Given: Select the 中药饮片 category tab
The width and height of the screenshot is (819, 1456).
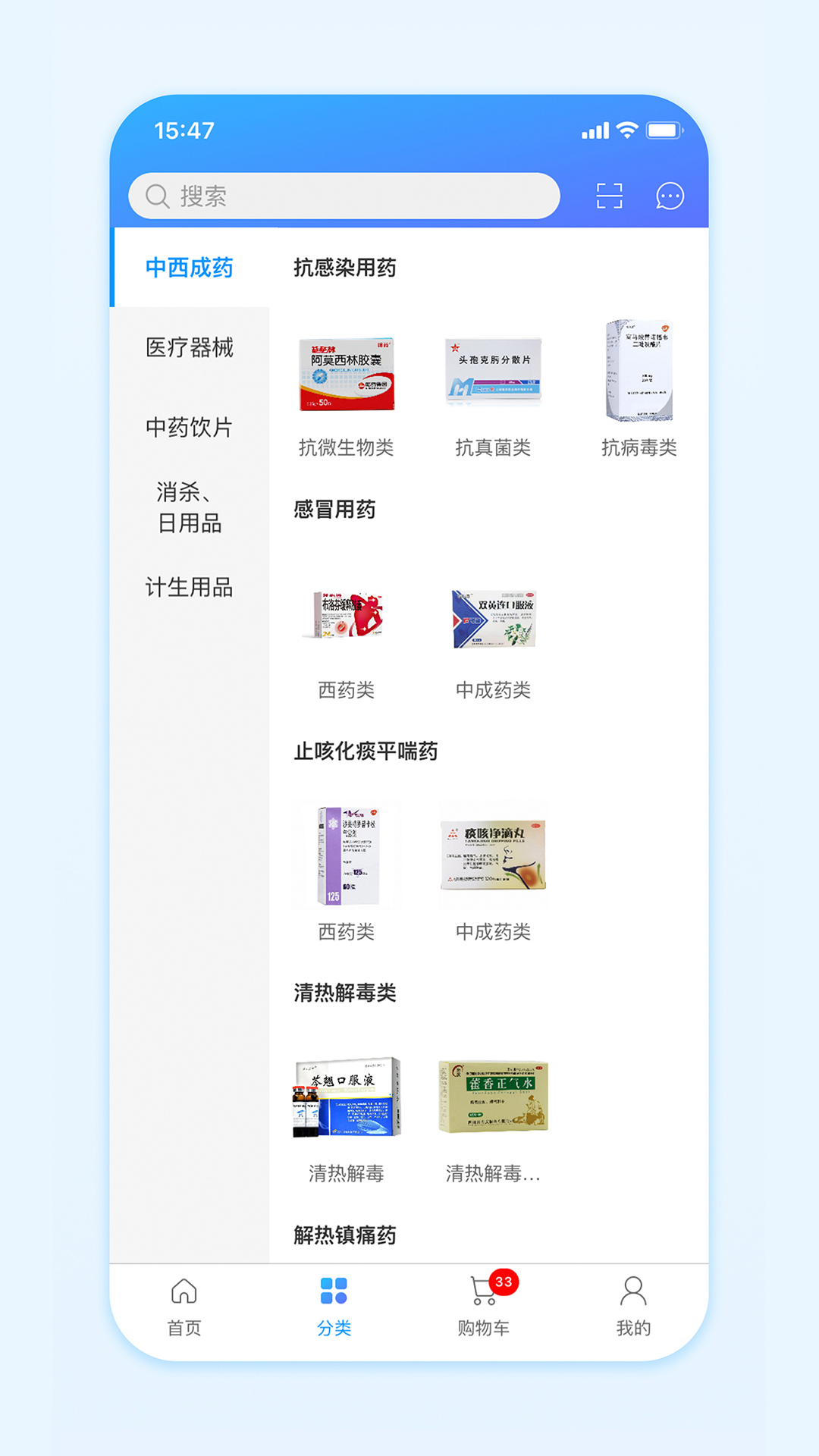Looking at the screenshot, I should [x=189, y=428].
